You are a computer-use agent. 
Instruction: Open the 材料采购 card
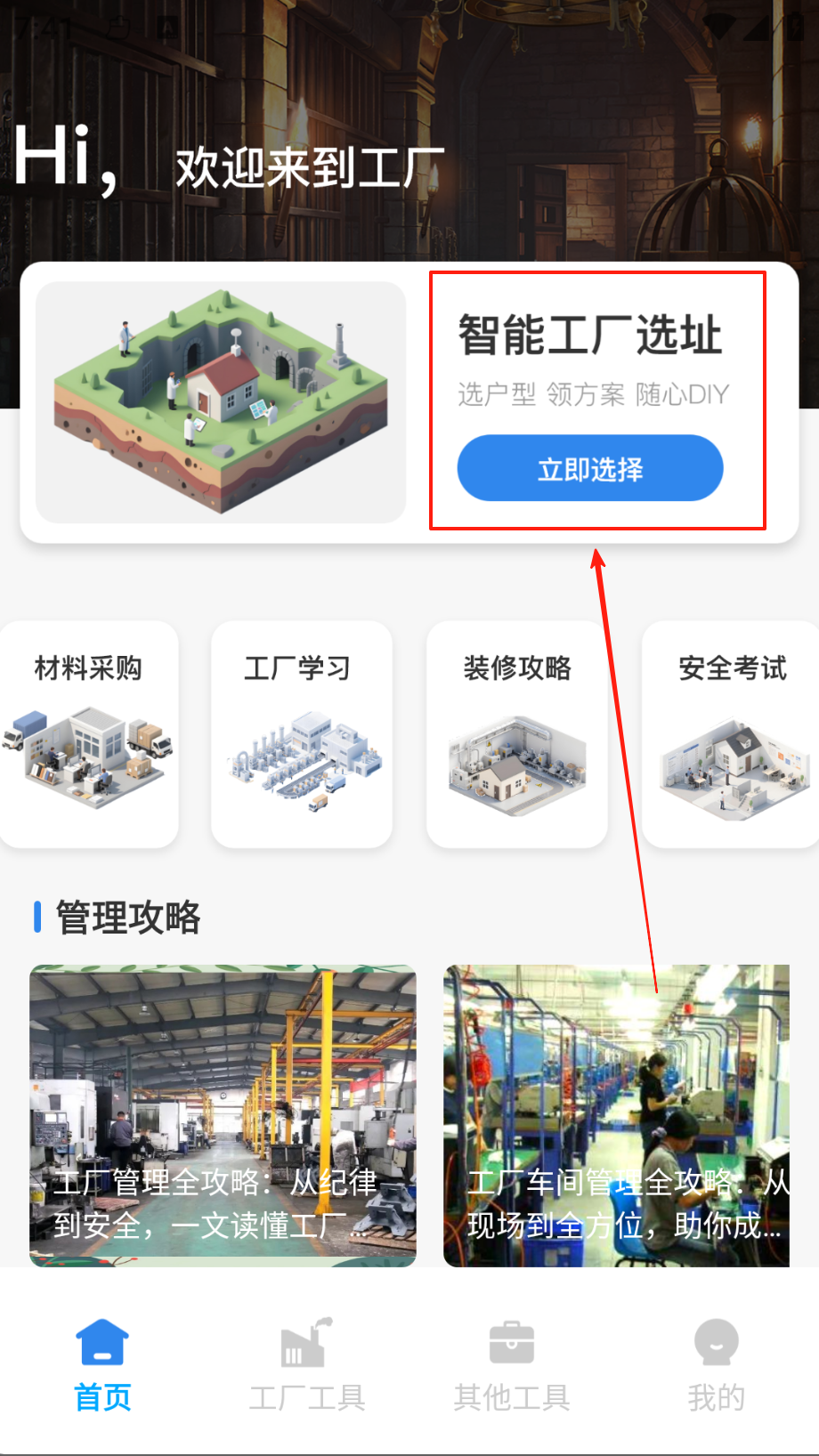pos(88,734)
